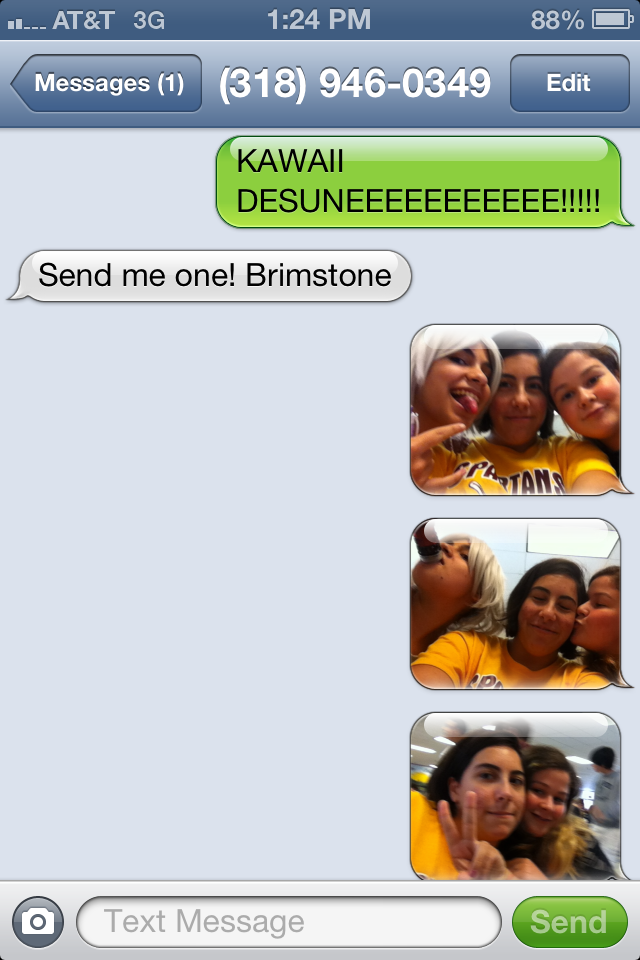This screenshot has width=640, height=960.
Task: Open the photo showing a cheek kiss
Action: point(518,604)
